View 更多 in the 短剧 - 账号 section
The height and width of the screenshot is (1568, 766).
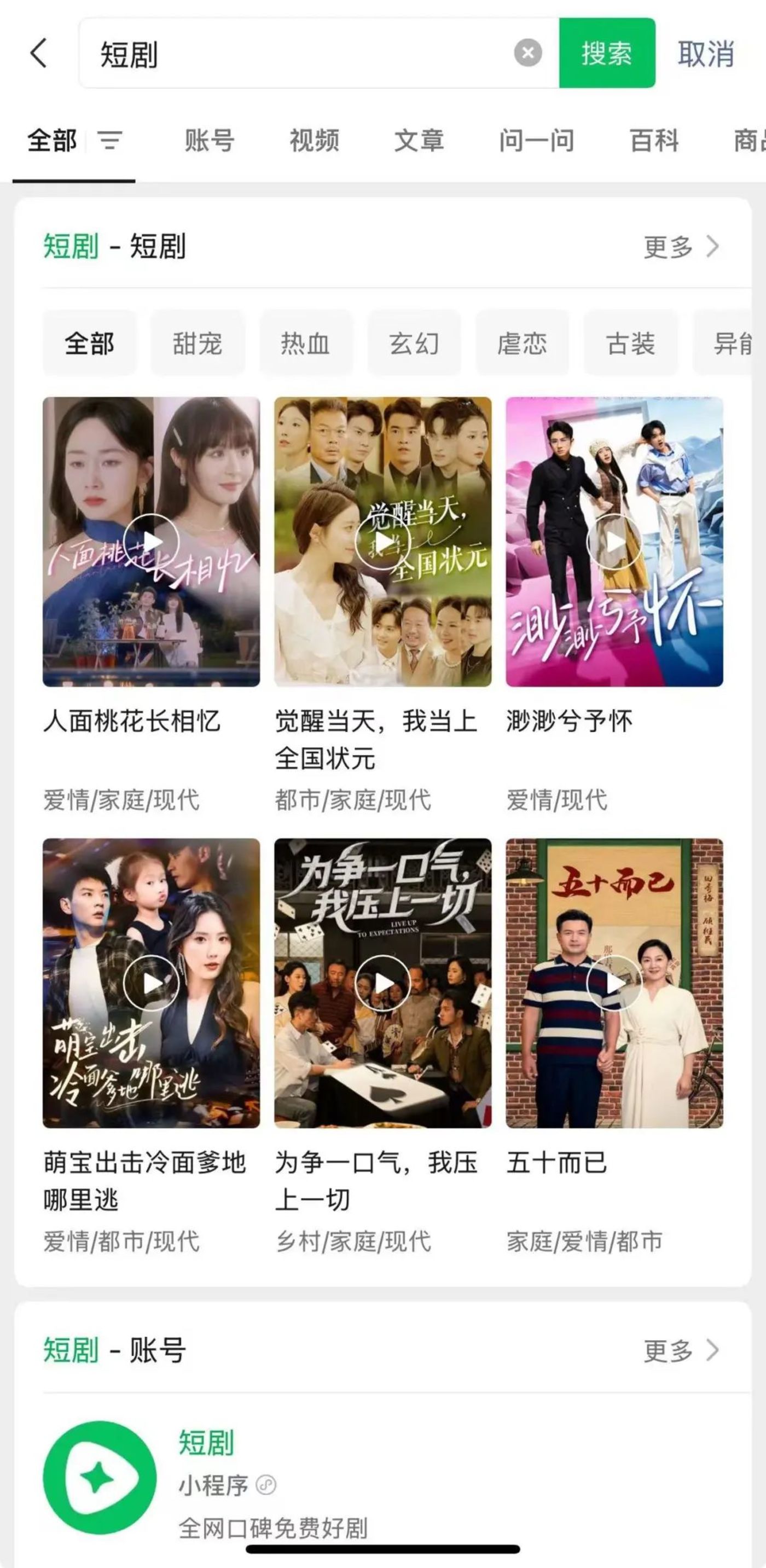(681, 1351)
